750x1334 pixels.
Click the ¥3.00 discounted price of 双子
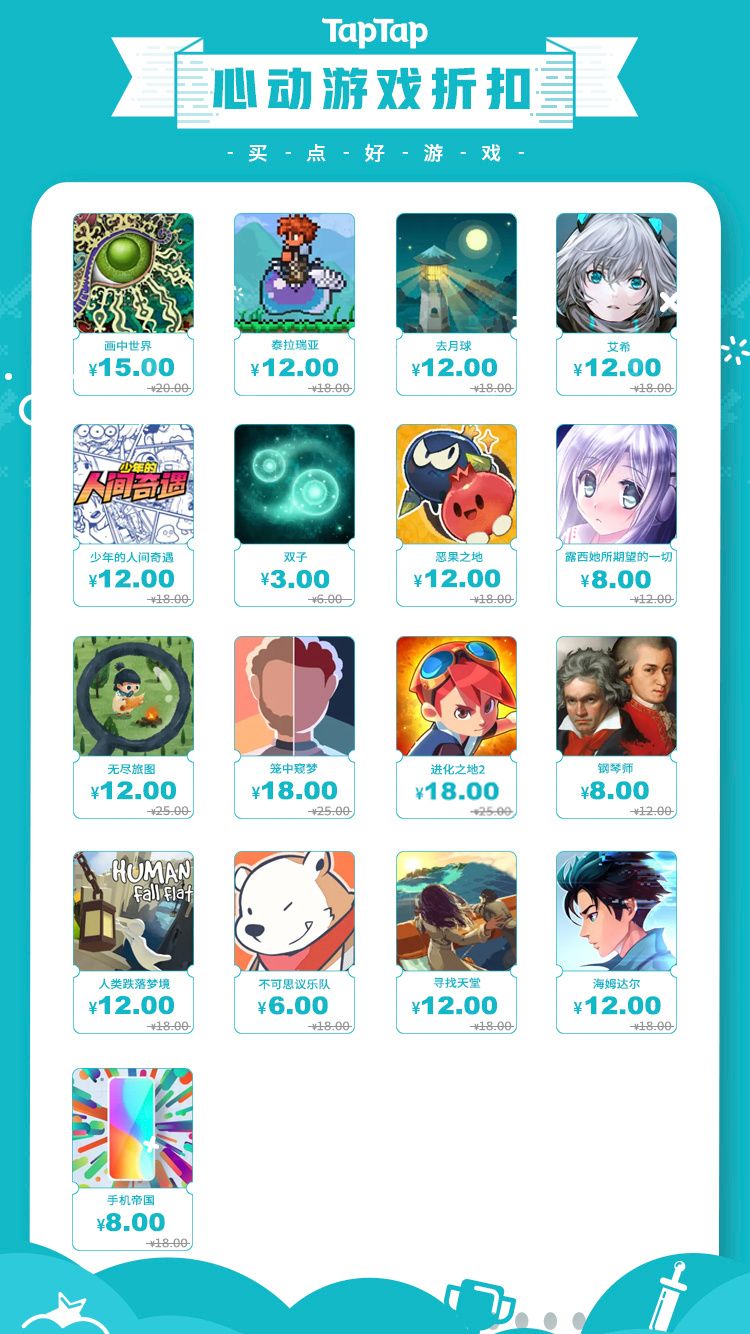[x=294, y=578]
